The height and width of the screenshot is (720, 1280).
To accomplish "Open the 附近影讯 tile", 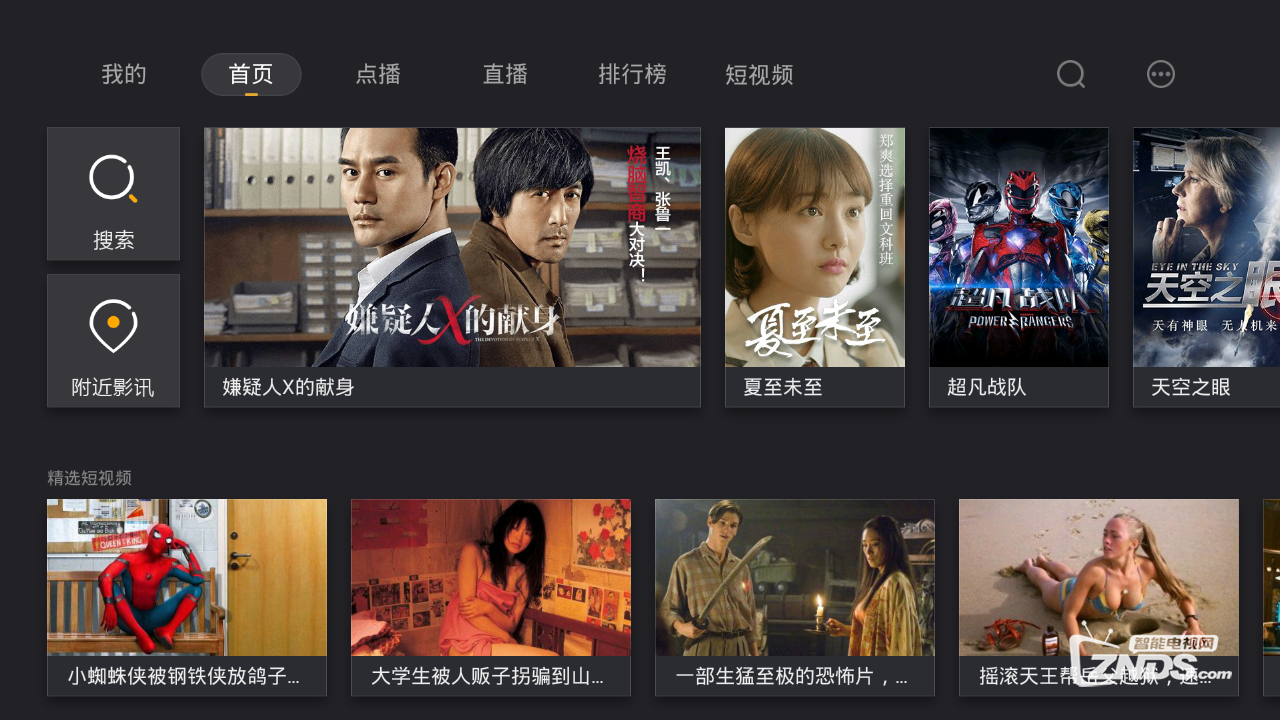I will pyautogui.click(x=113, y=340).
